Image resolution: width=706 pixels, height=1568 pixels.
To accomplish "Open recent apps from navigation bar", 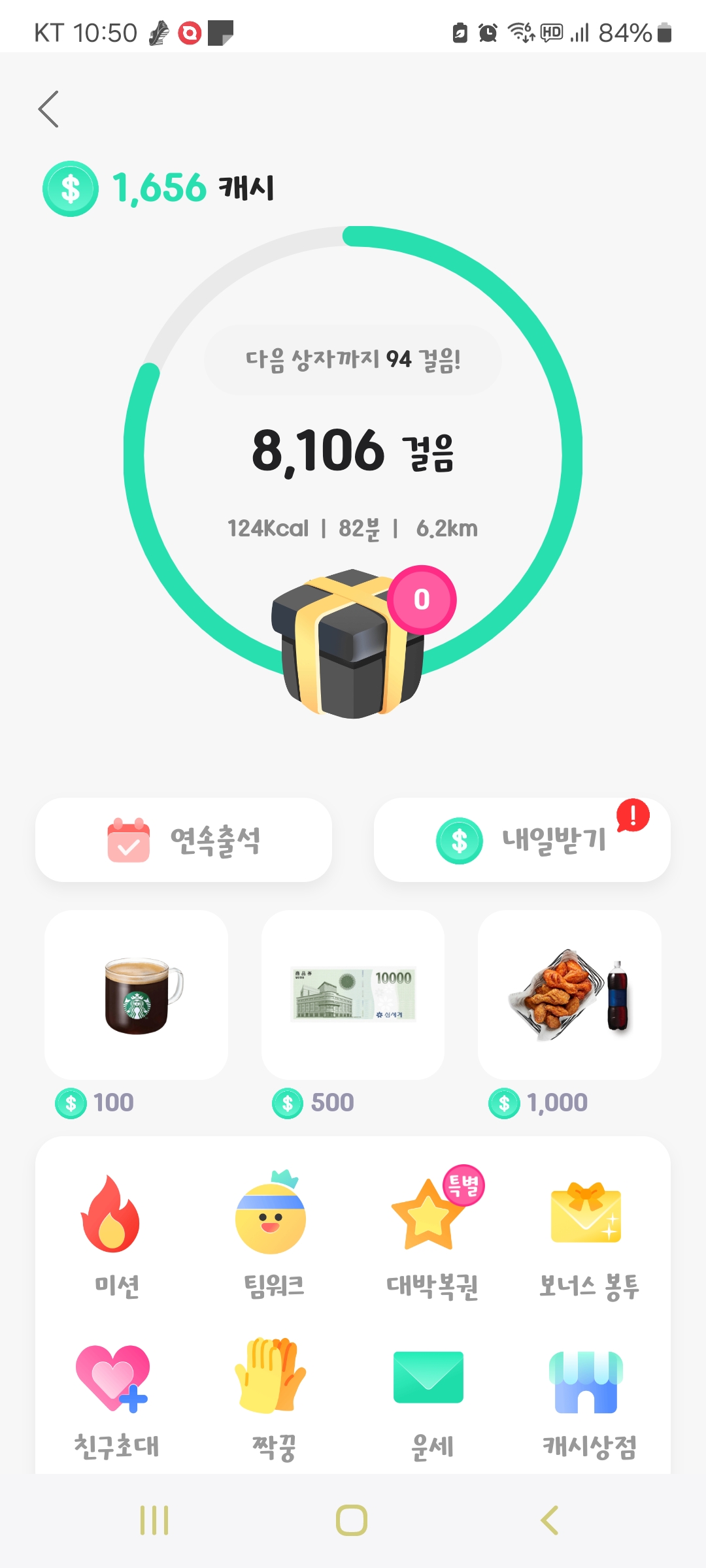I will click(x=154, y=1520).
